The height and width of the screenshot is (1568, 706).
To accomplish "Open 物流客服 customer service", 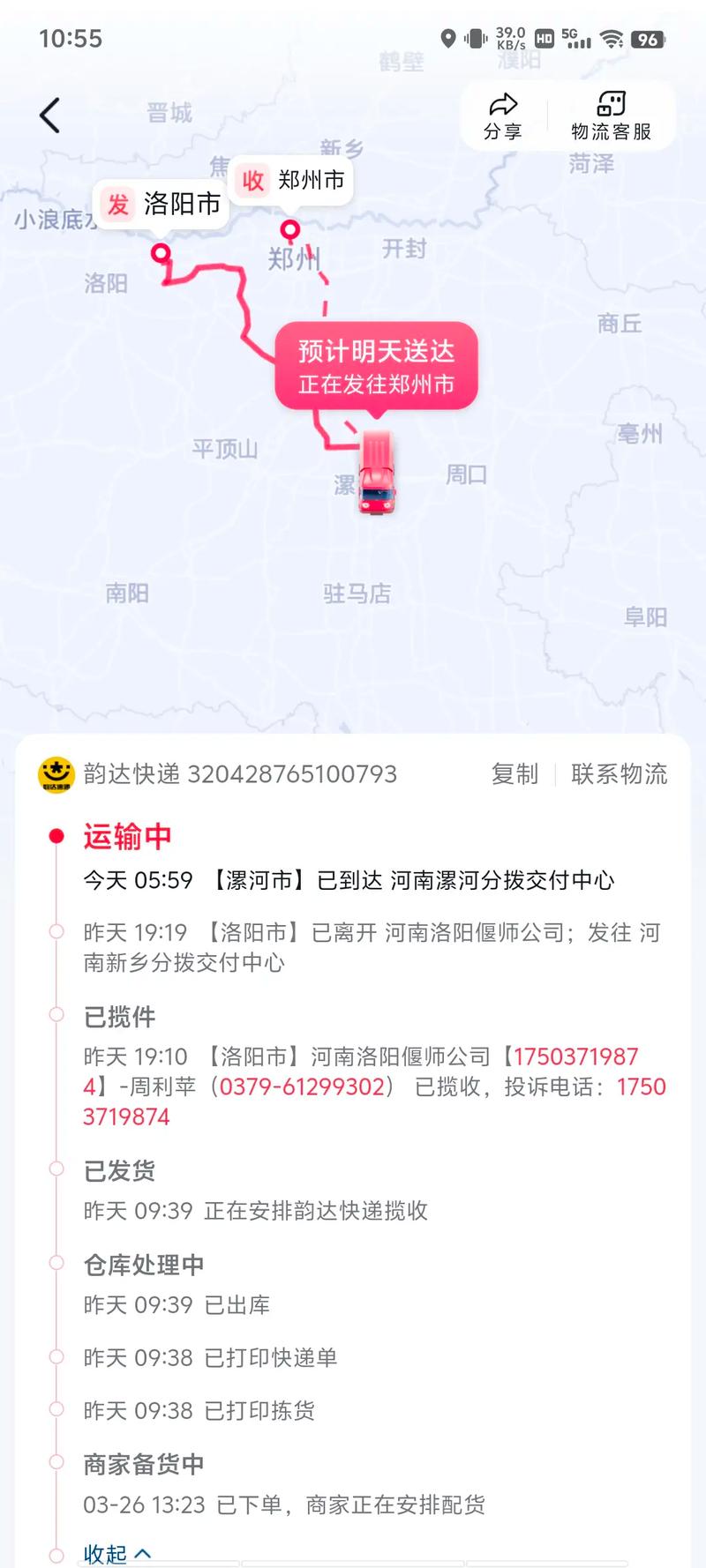I will [x=611, y=116].
